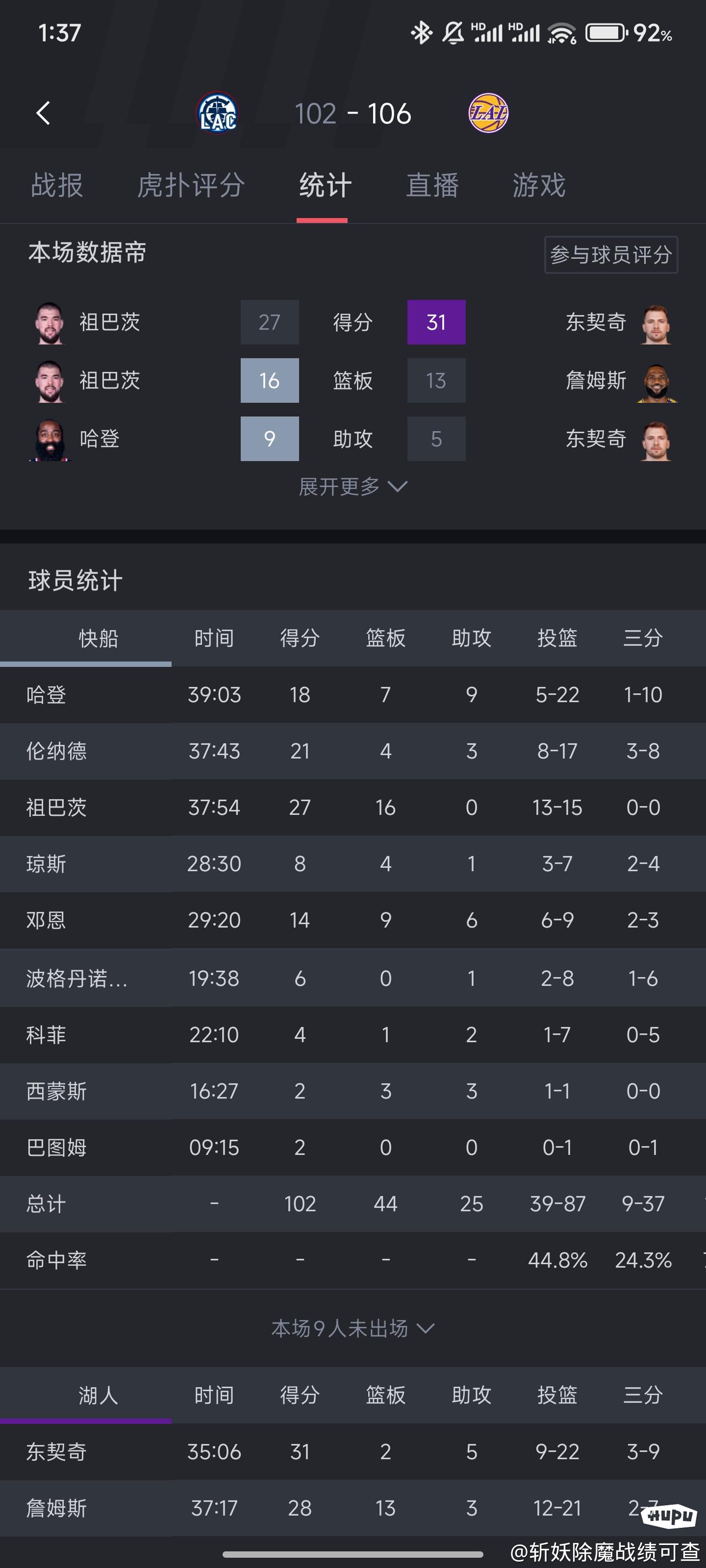Open 伦纳德's player stats row
Screen dimensions: 706x1568
(x=353, y=751)
